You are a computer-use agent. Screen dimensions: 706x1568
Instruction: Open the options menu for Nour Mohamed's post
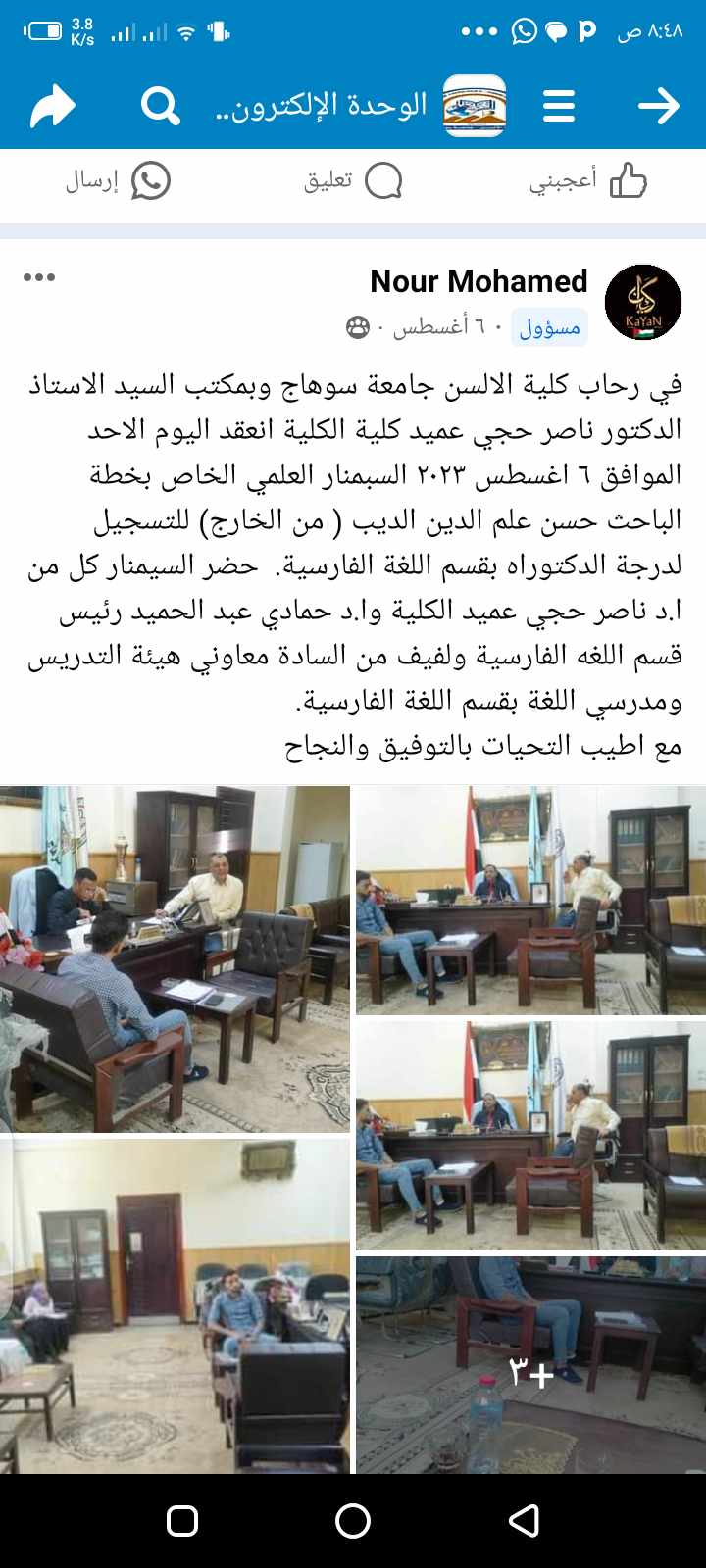coord(39,277)
